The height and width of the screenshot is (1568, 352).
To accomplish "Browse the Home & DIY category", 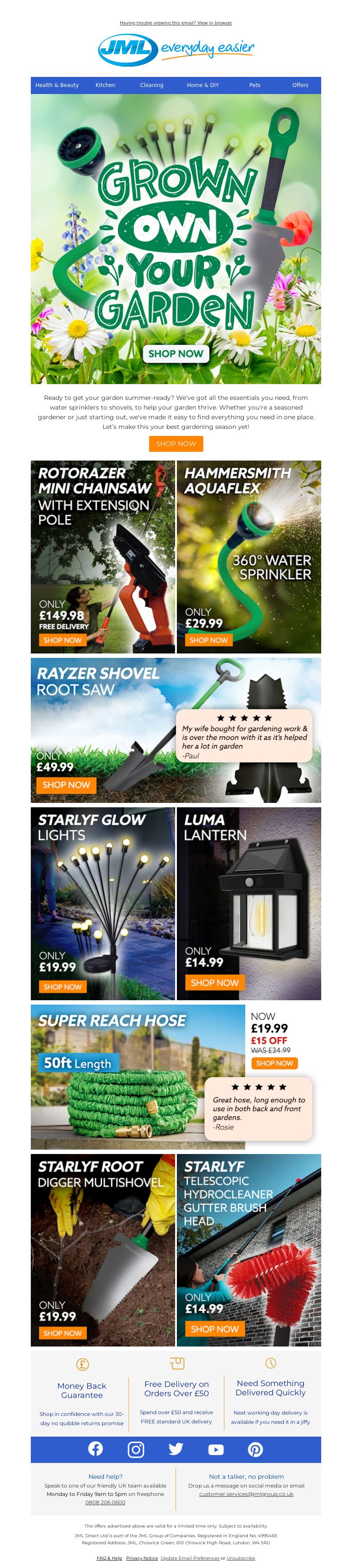I will (203, 85).
